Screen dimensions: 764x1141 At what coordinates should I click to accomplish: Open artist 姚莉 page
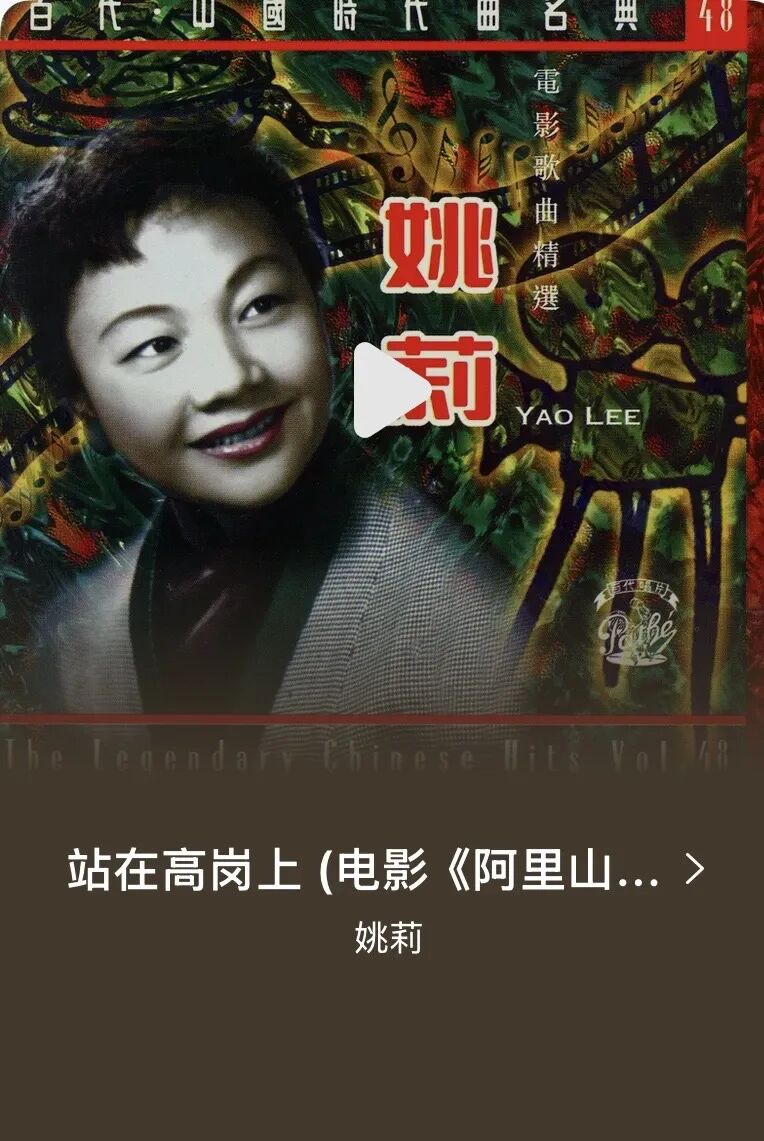(388, 938)
